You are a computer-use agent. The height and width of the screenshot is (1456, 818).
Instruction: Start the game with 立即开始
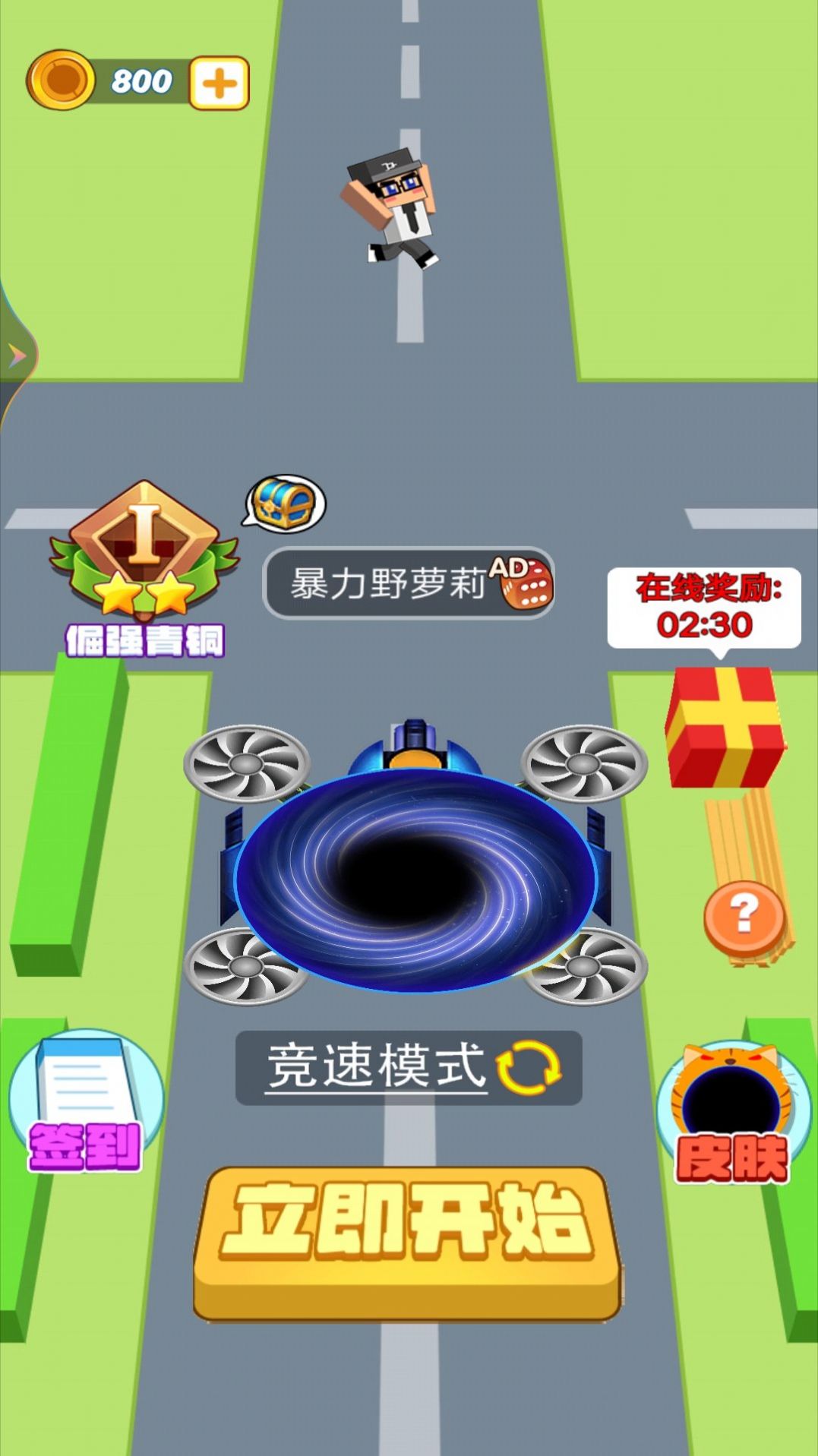pyautogui.click(x=408, y=1241)
